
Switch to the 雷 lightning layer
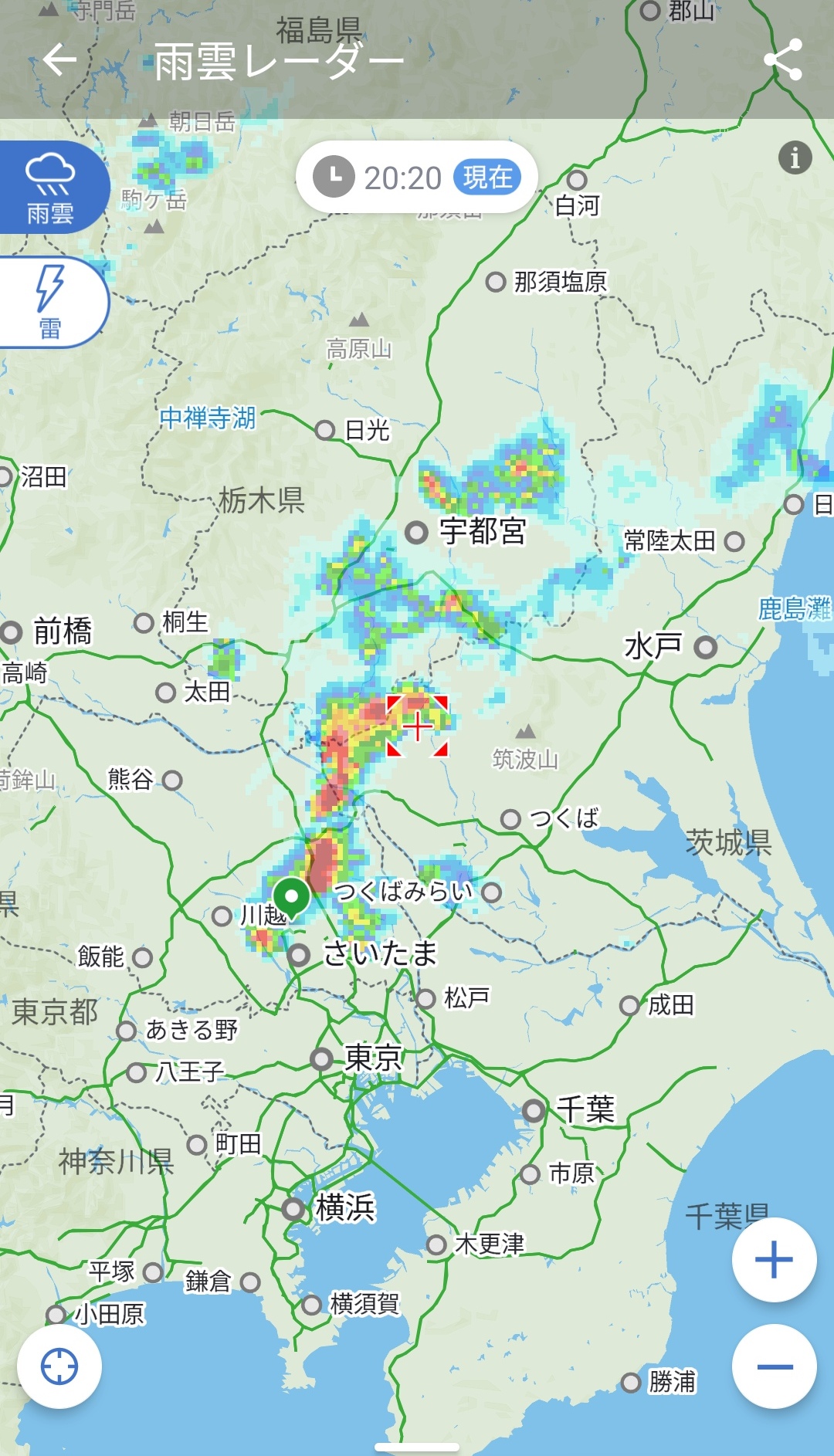click(53, 302)
